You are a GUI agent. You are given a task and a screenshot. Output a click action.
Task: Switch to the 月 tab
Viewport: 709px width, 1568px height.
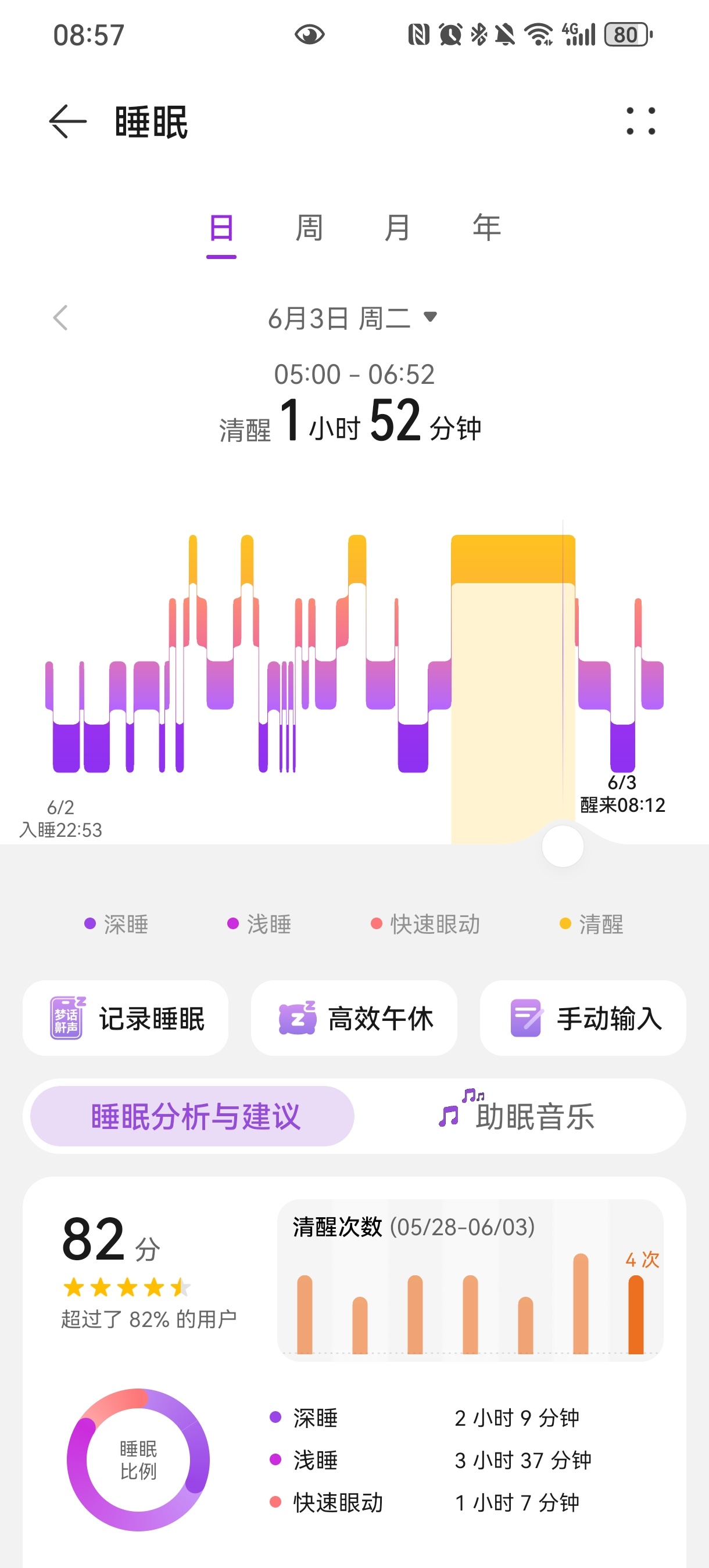tap(397, 229)
